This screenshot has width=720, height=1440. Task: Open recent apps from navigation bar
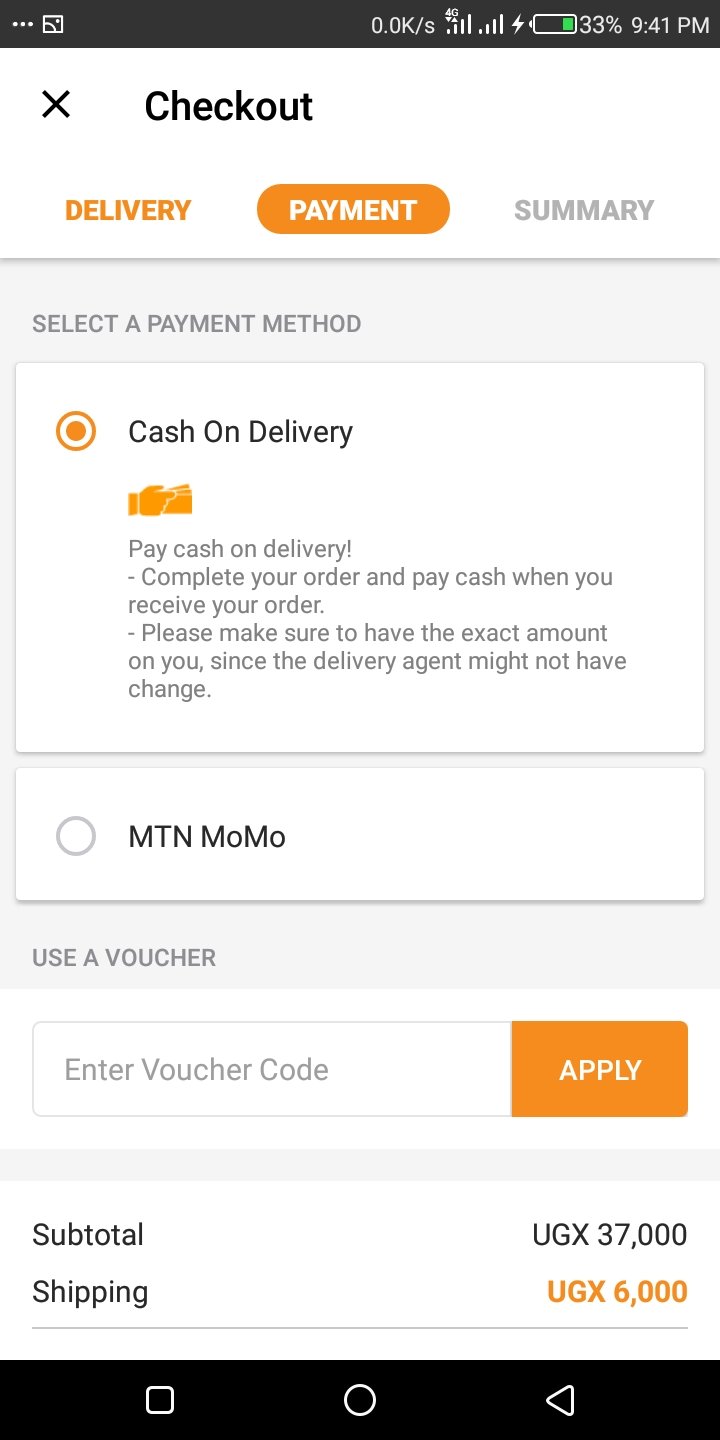[x=160, y=1400]
